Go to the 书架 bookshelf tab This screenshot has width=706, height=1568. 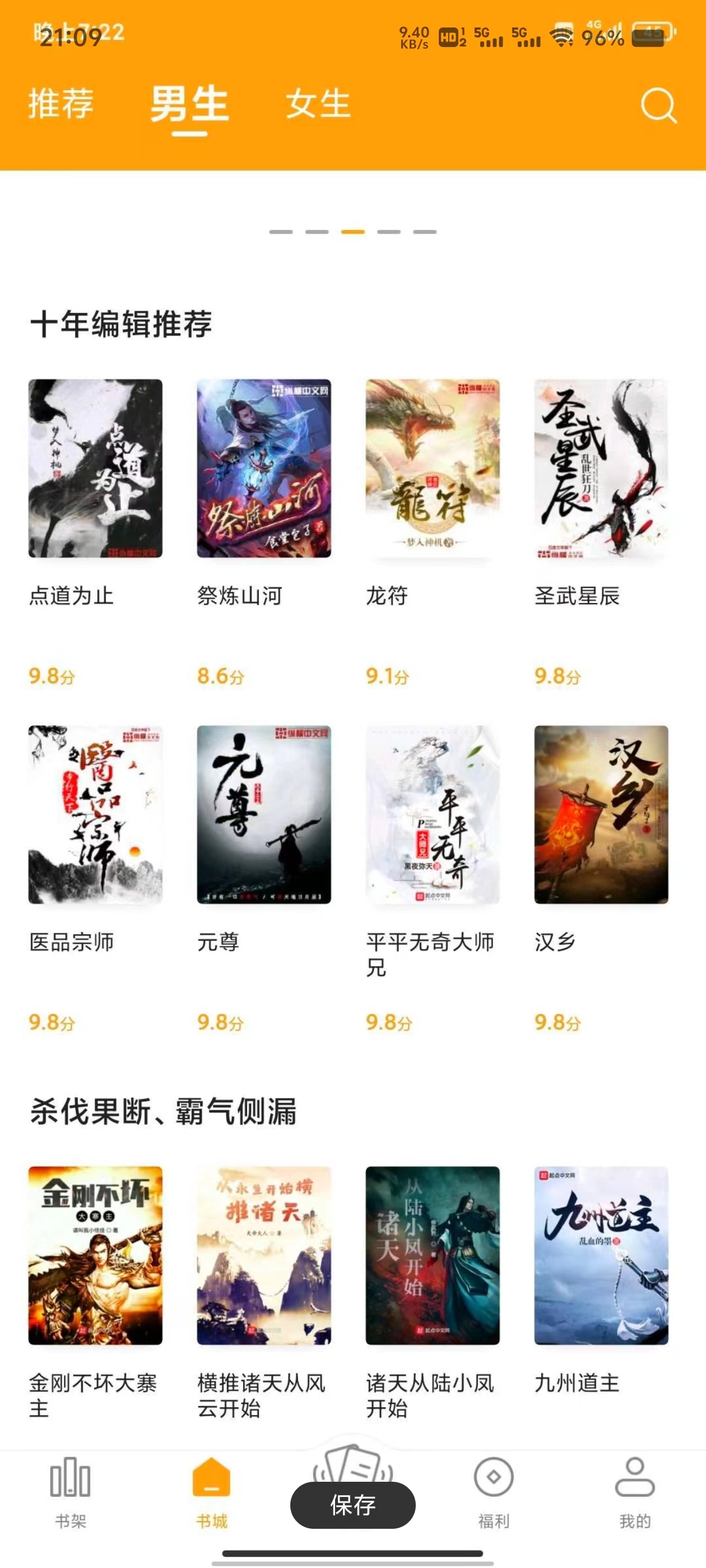(x=71, y=1492)
